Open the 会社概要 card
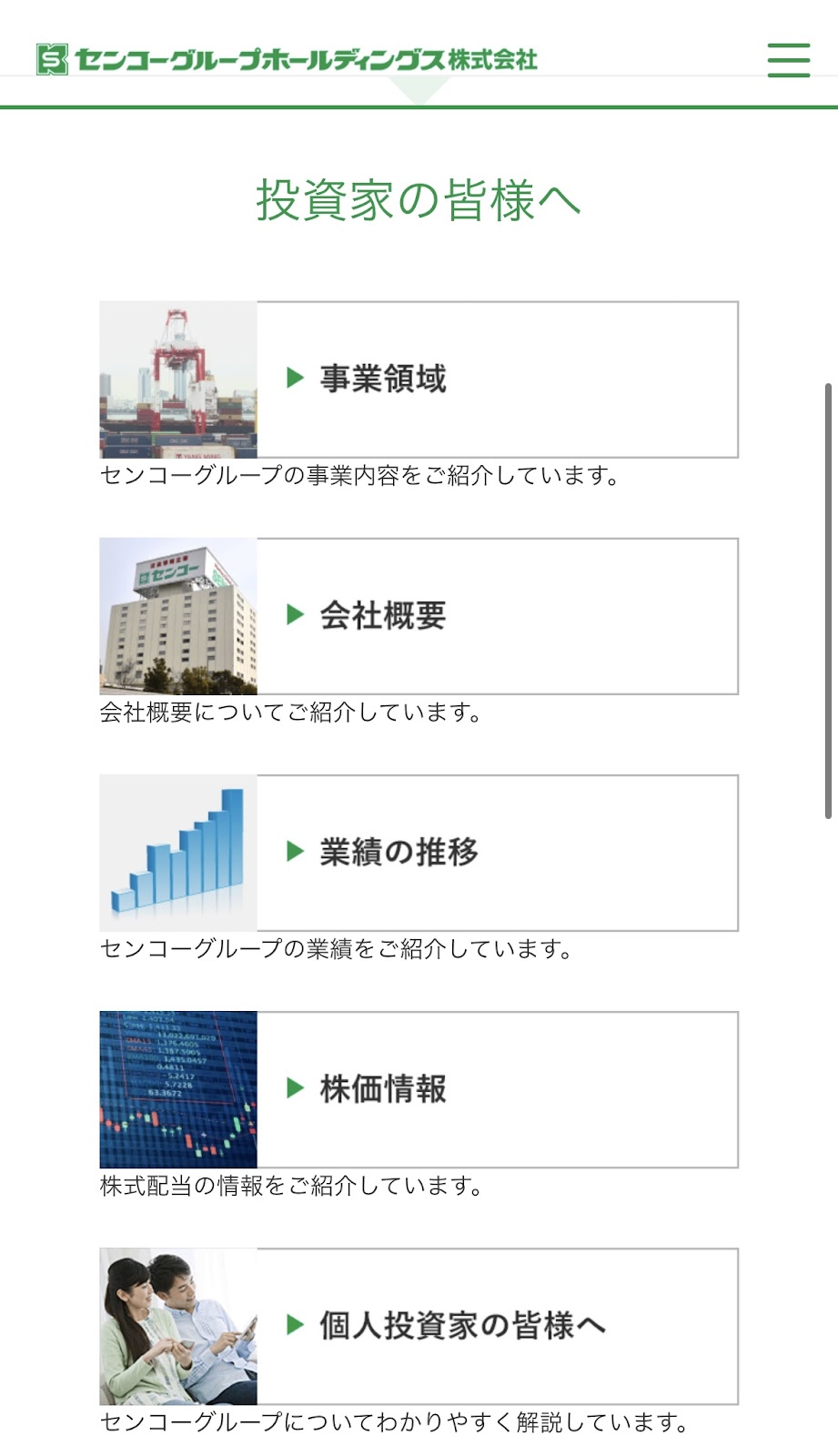The image size is (838, 1456). coord(419,616)
